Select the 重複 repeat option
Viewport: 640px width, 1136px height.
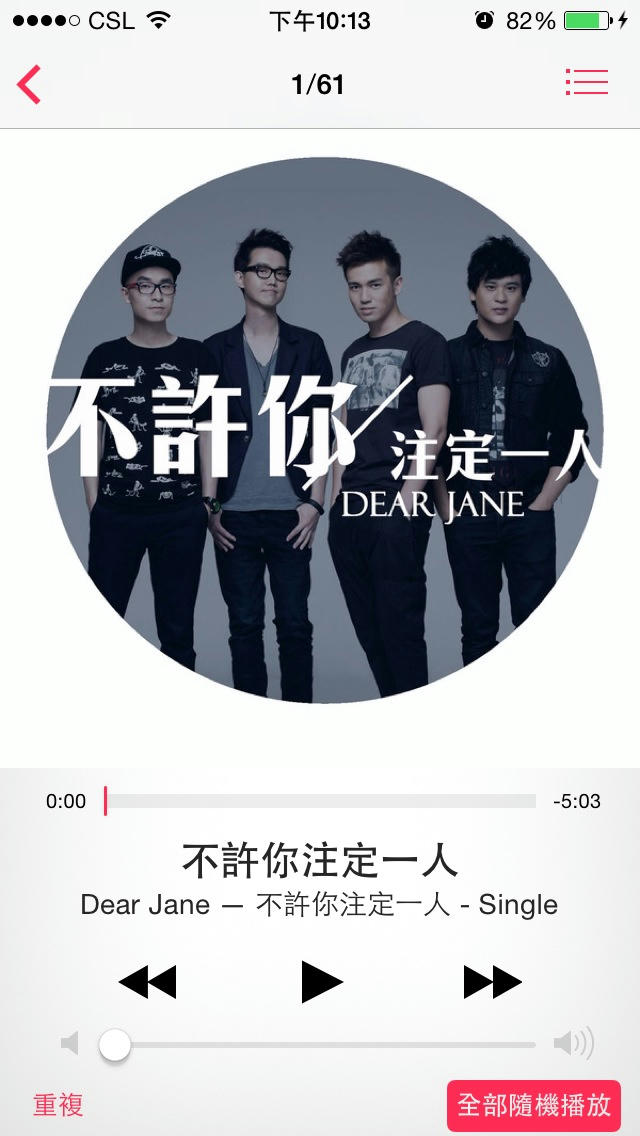pyautogui.click(x=58, y=1105)
